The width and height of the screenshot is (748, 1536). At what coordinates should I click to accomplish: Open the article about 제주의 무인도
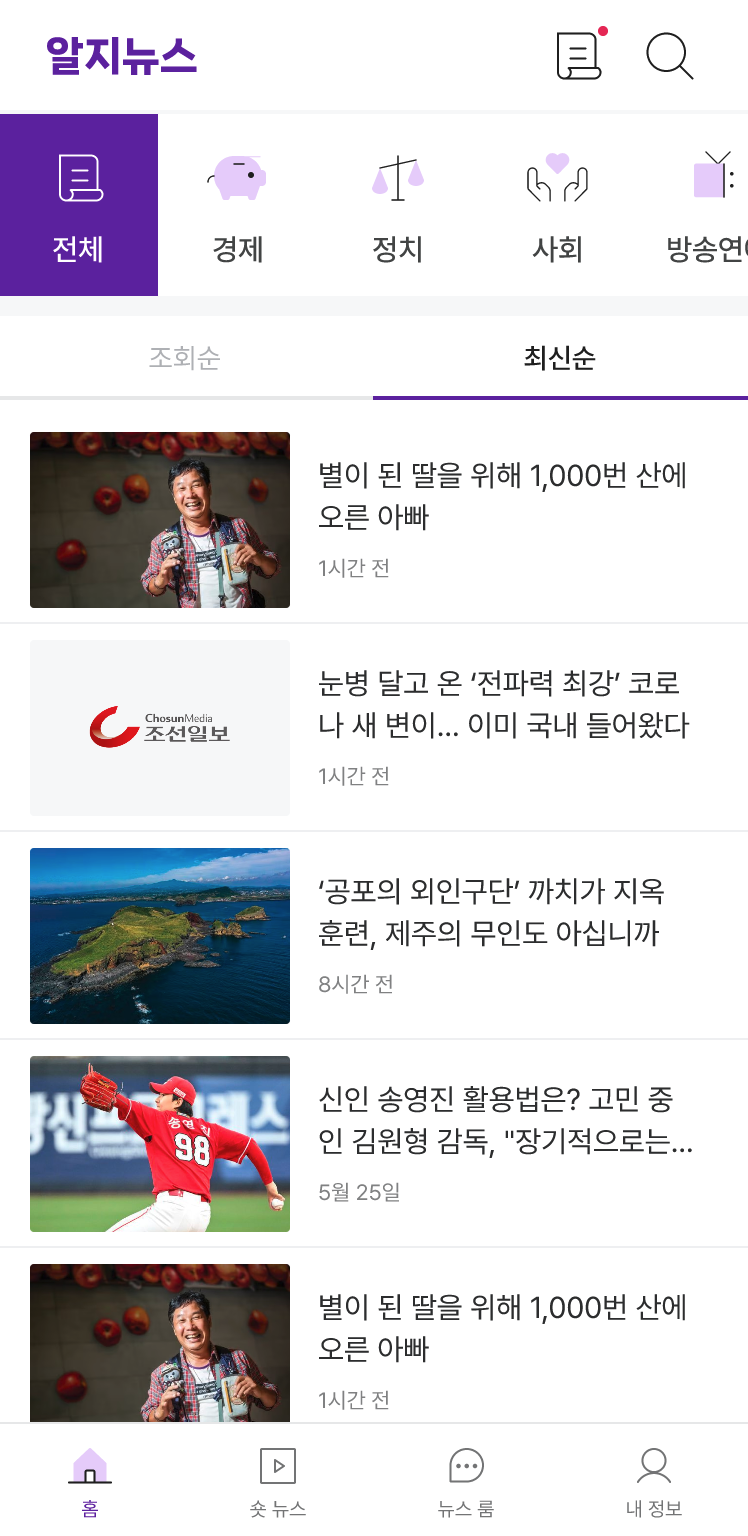coord(491,913)
